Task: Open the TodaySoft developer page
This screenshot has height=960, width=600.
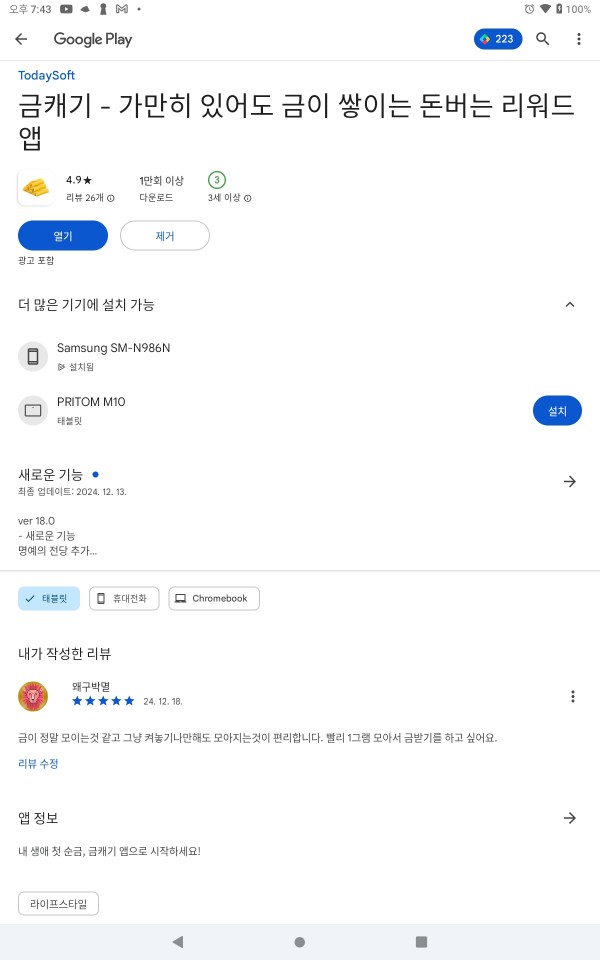Action: (46, 75)
